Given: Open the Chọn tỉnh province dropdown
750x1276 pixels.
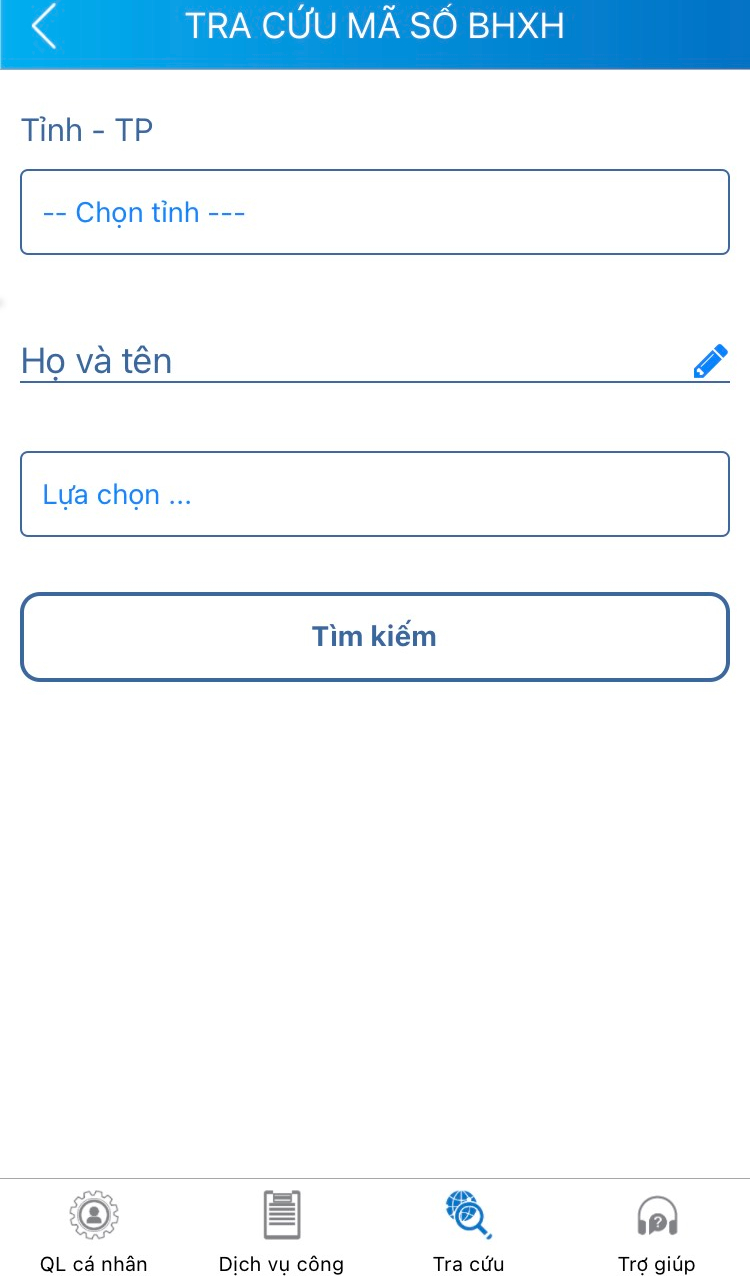Looking at the screenshot, I should (x=375, y=212).
